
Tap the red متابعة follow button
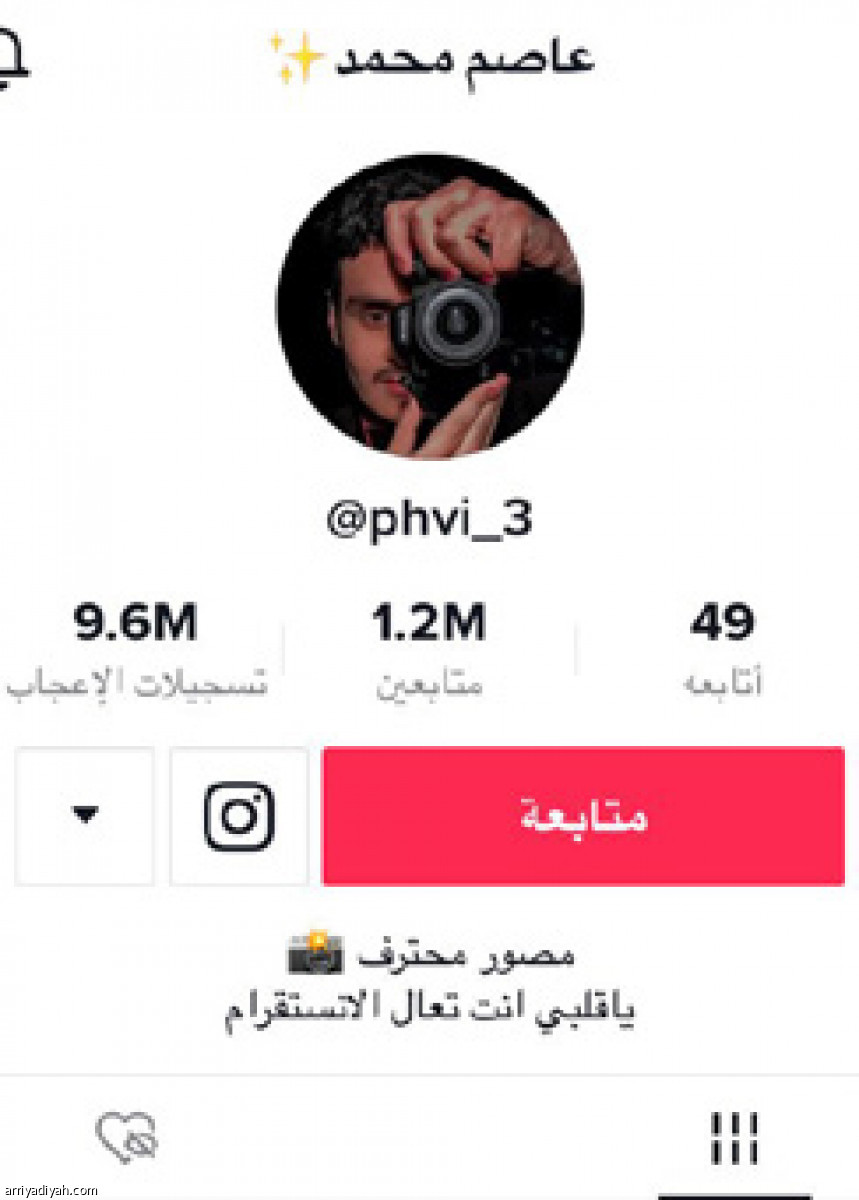(583, 816)
